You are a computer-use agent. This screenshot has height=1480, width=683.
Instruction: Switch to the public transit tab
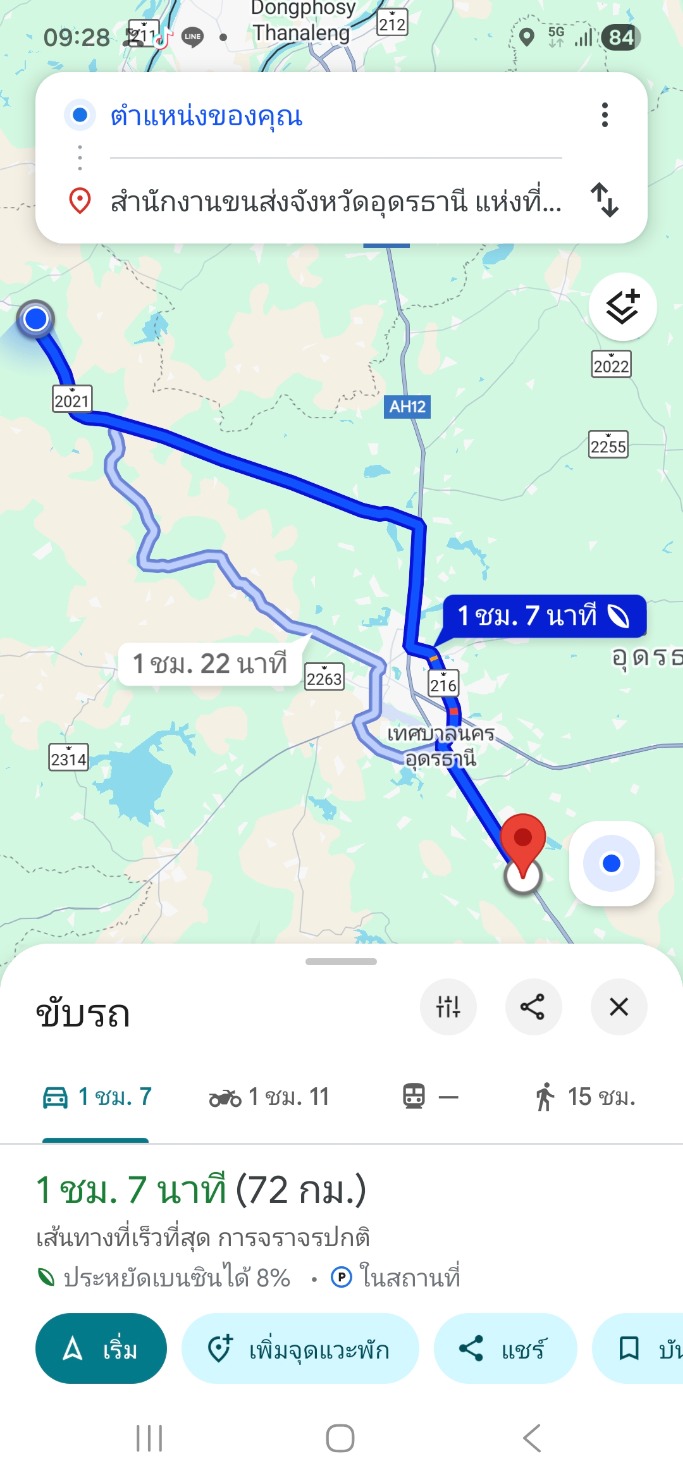(430, 1097)
